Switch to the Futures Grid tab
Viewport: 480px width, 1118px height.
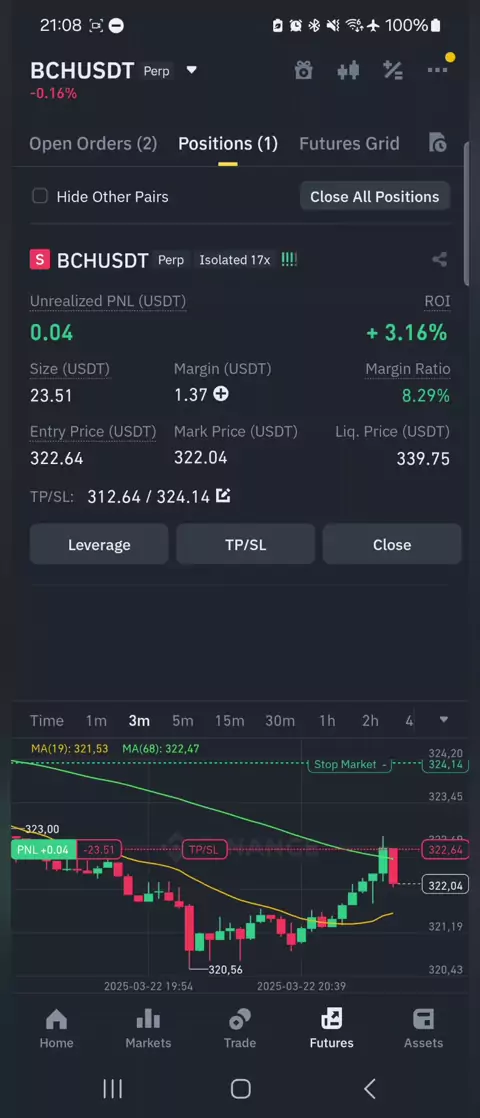coord(349,143)
